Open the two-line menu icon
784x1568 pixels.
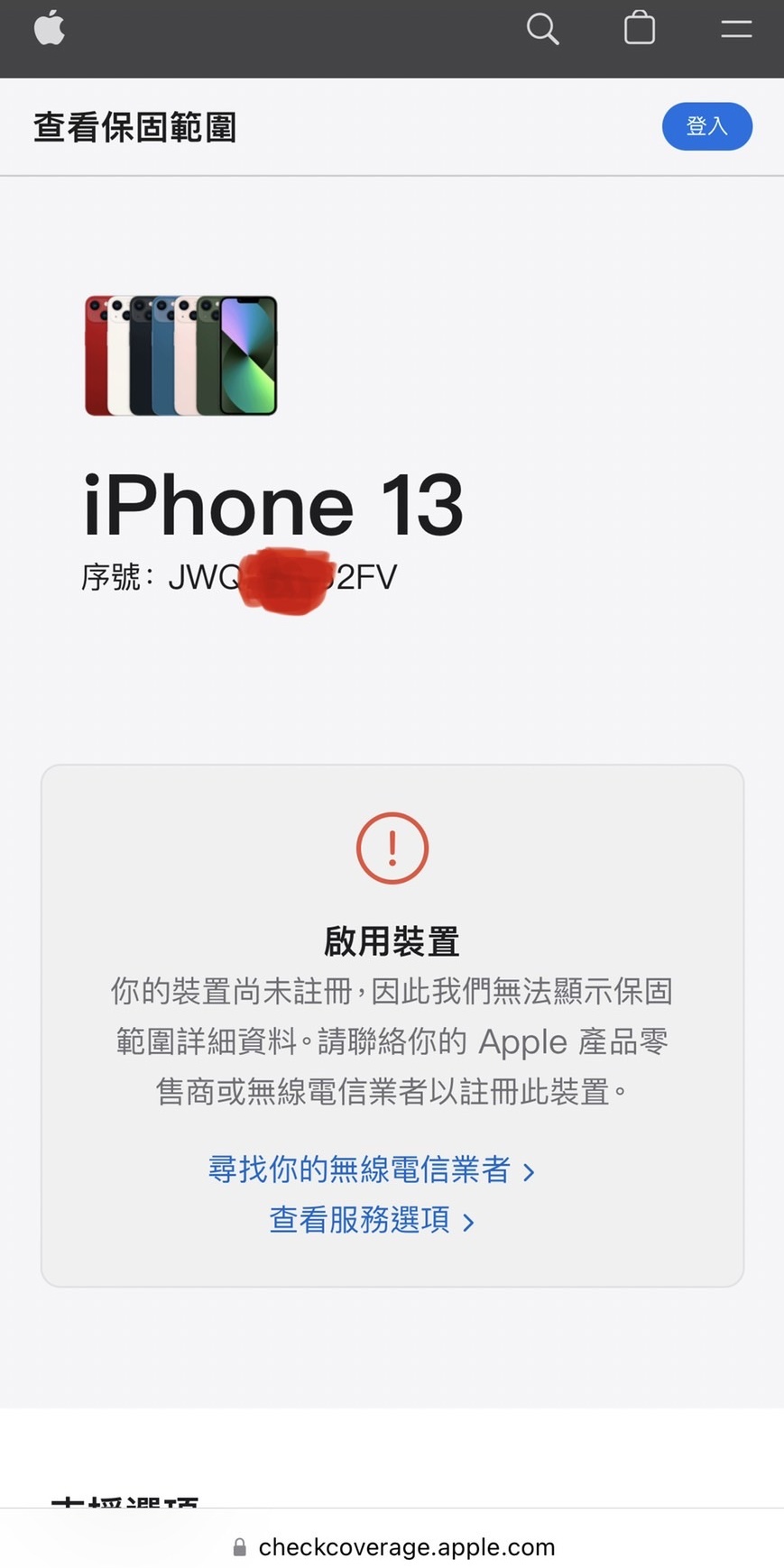736,29
